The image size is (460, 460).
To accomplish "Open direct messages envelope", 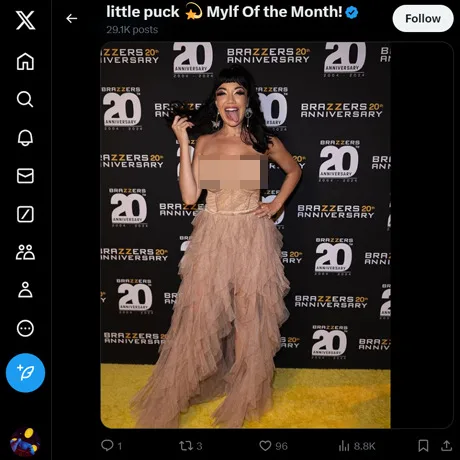I will [x=25, y=176].
